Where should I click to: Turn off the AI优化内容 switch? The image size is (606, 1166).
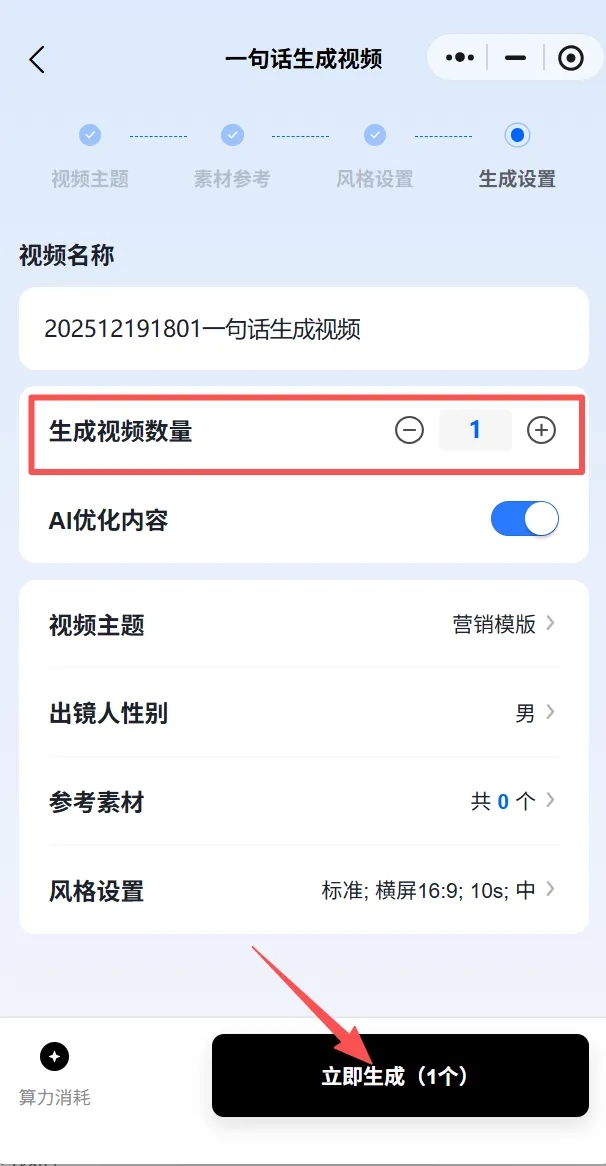pyautogui.click(x=524, y=520)
